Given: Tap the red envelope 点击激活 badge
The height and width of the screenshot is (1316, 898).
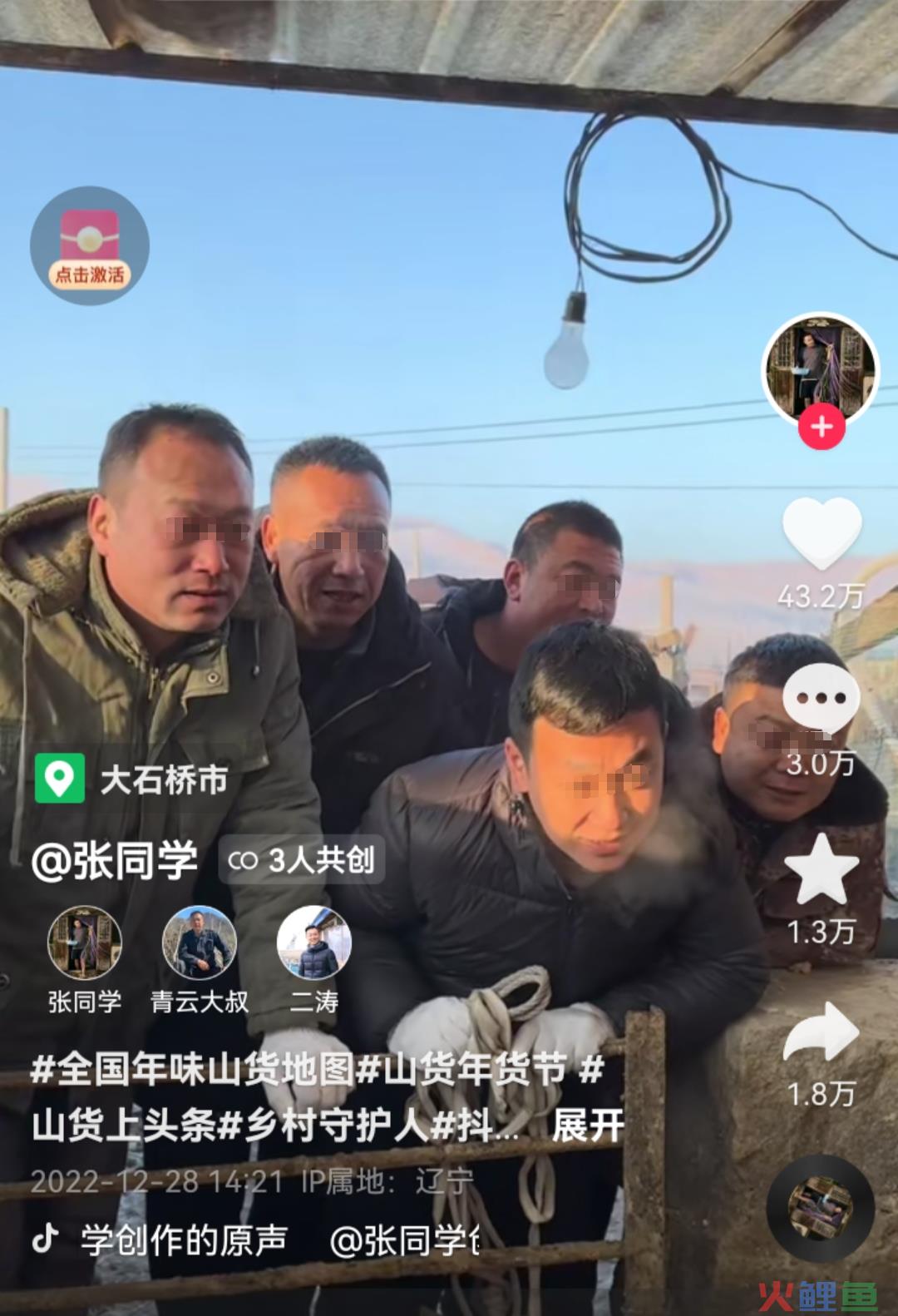Looking at the screenshot, I should [90, 245].
